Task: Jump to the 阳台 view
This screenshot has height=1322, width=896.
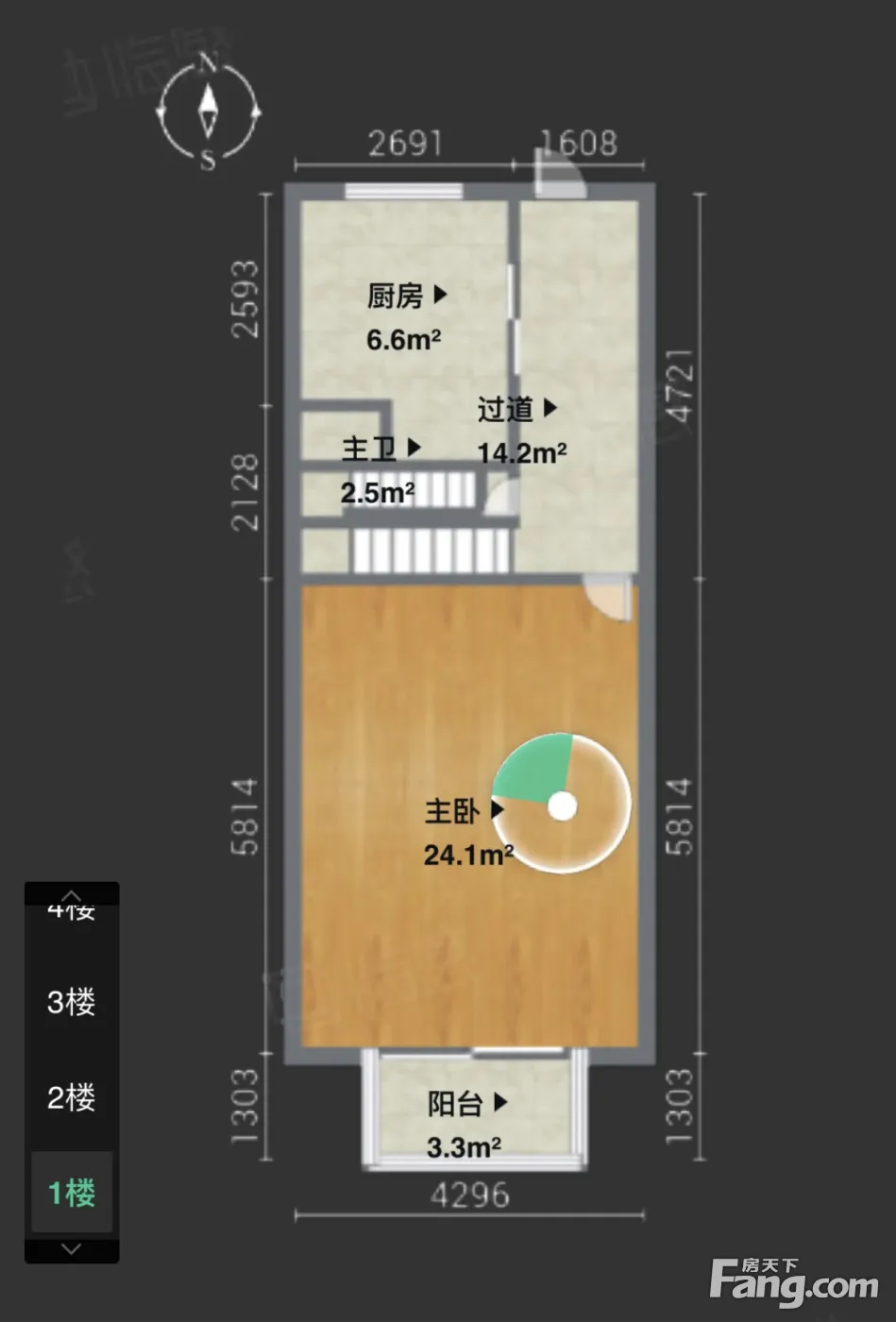Action: click(x=467, y=1103)
